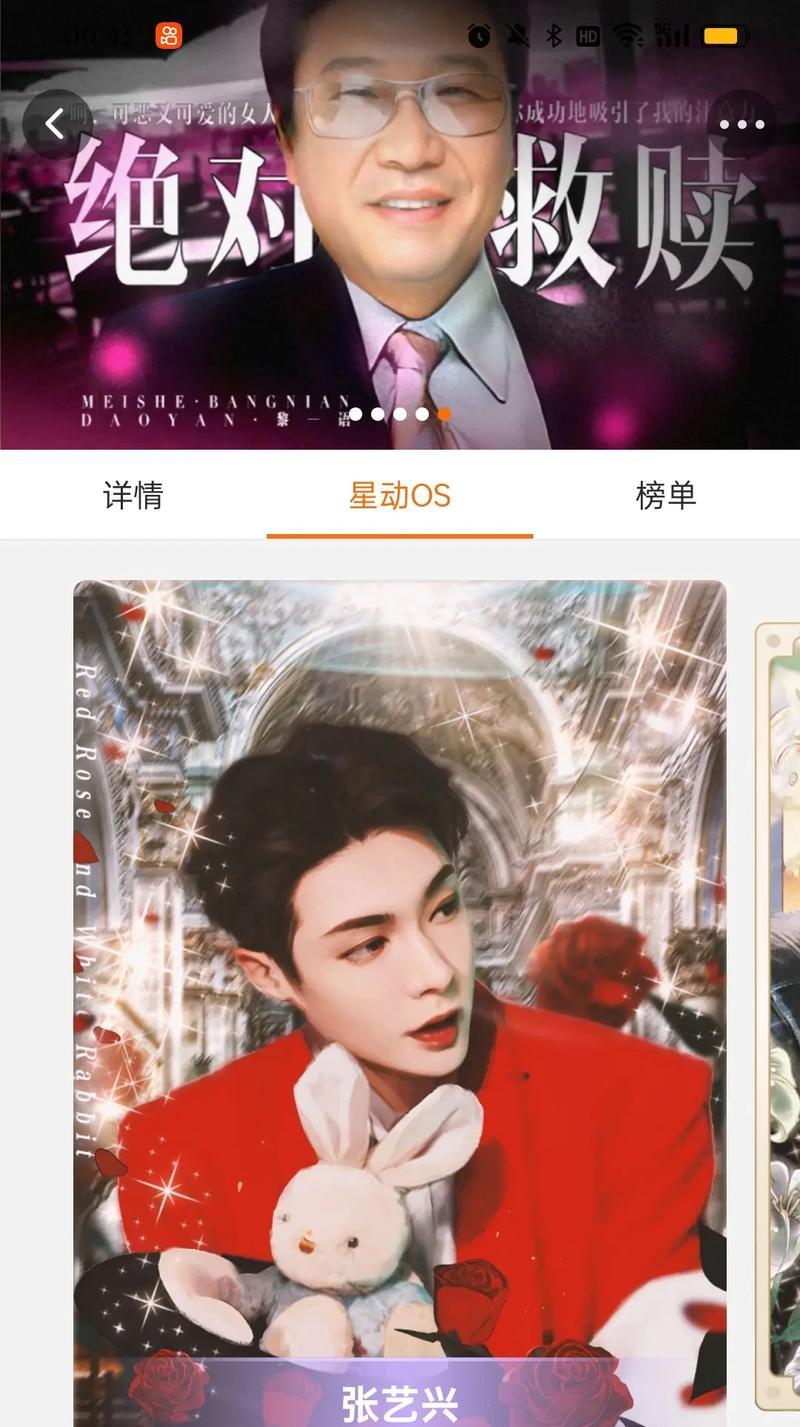
Task: Open the 榜单 tab
Action: pos(666,495)
